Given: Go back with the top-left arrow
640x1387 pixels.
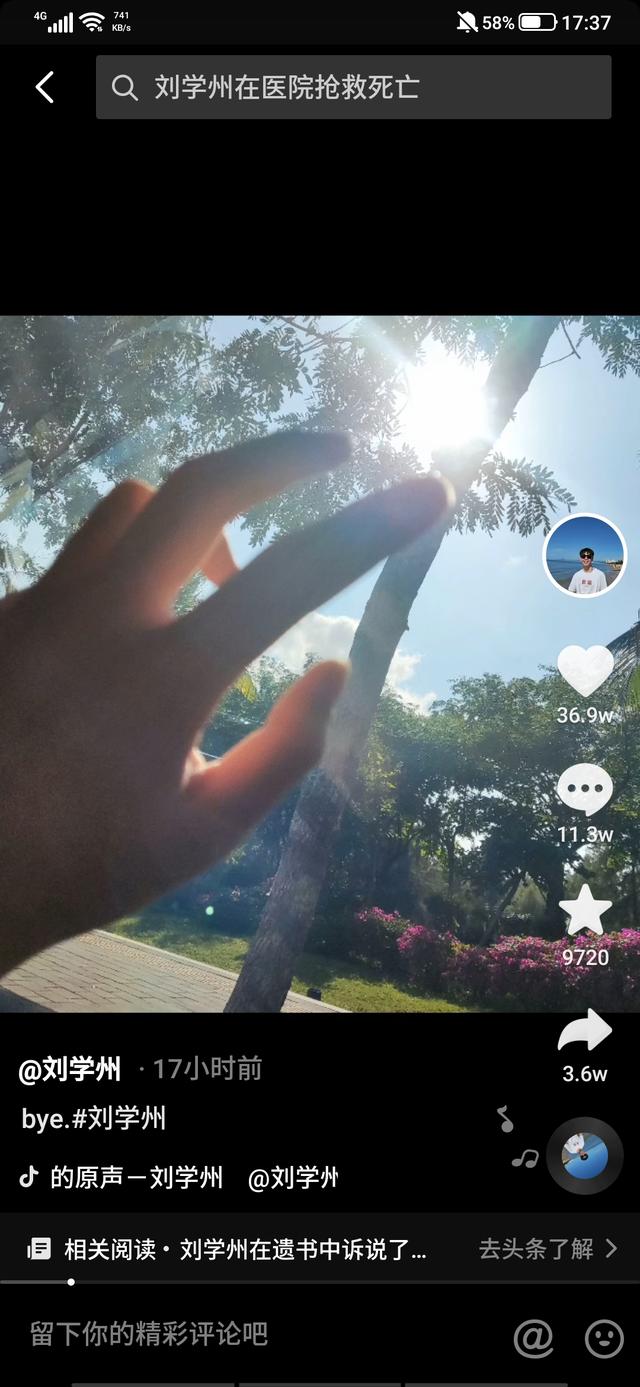Looking at the screenshot, I should [x=44, y=88].
